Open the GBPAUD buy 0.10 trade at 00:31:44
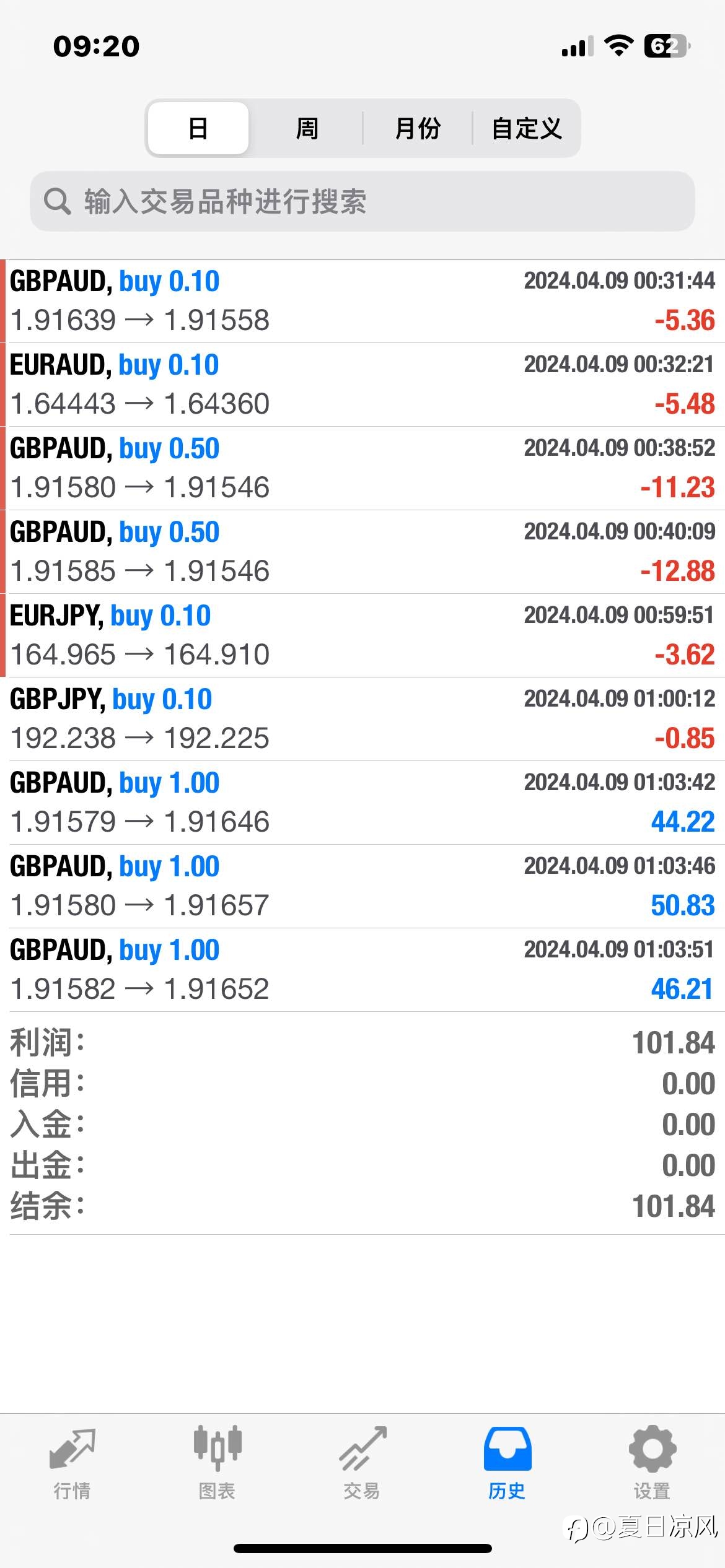Viewport: 725px width, 1568px height. pyautogui.click(x=362, y=302)
